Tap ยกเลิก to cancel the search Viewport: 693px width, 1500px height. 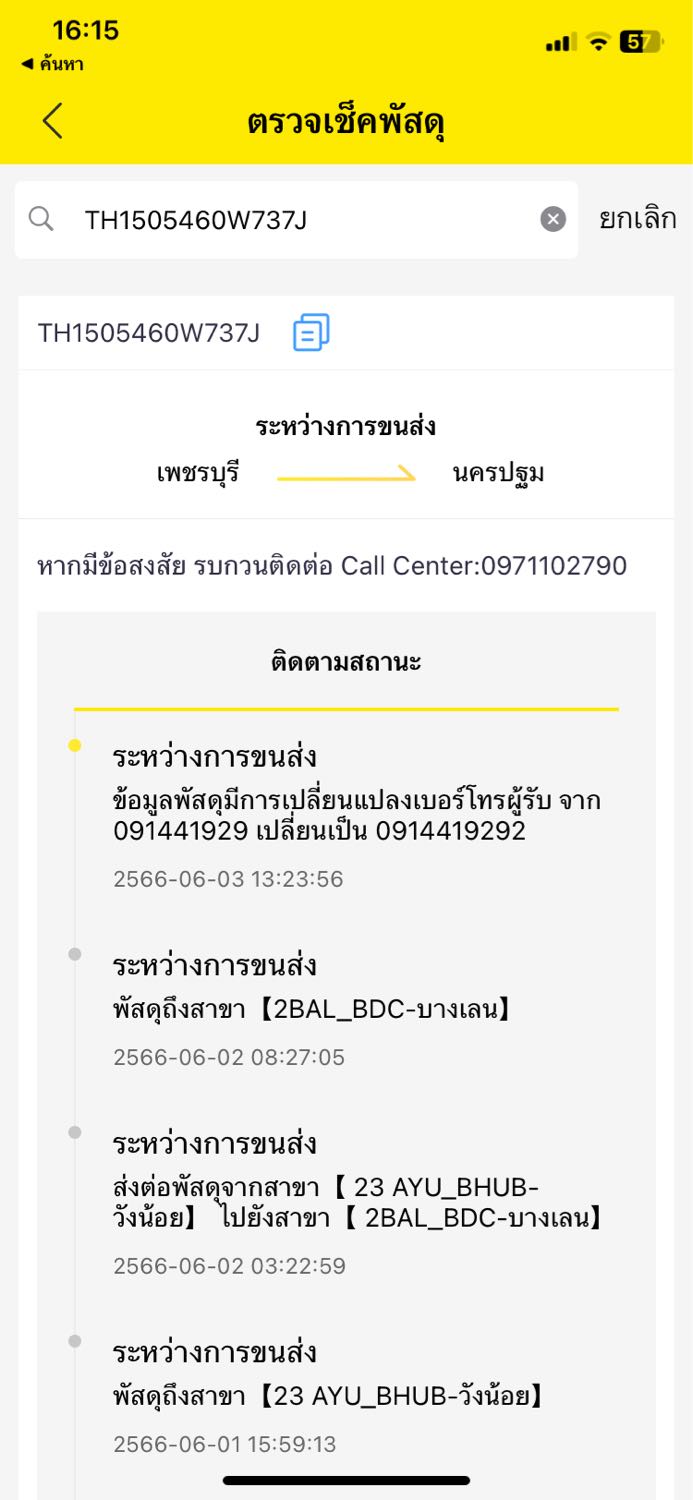coord(637,219)
